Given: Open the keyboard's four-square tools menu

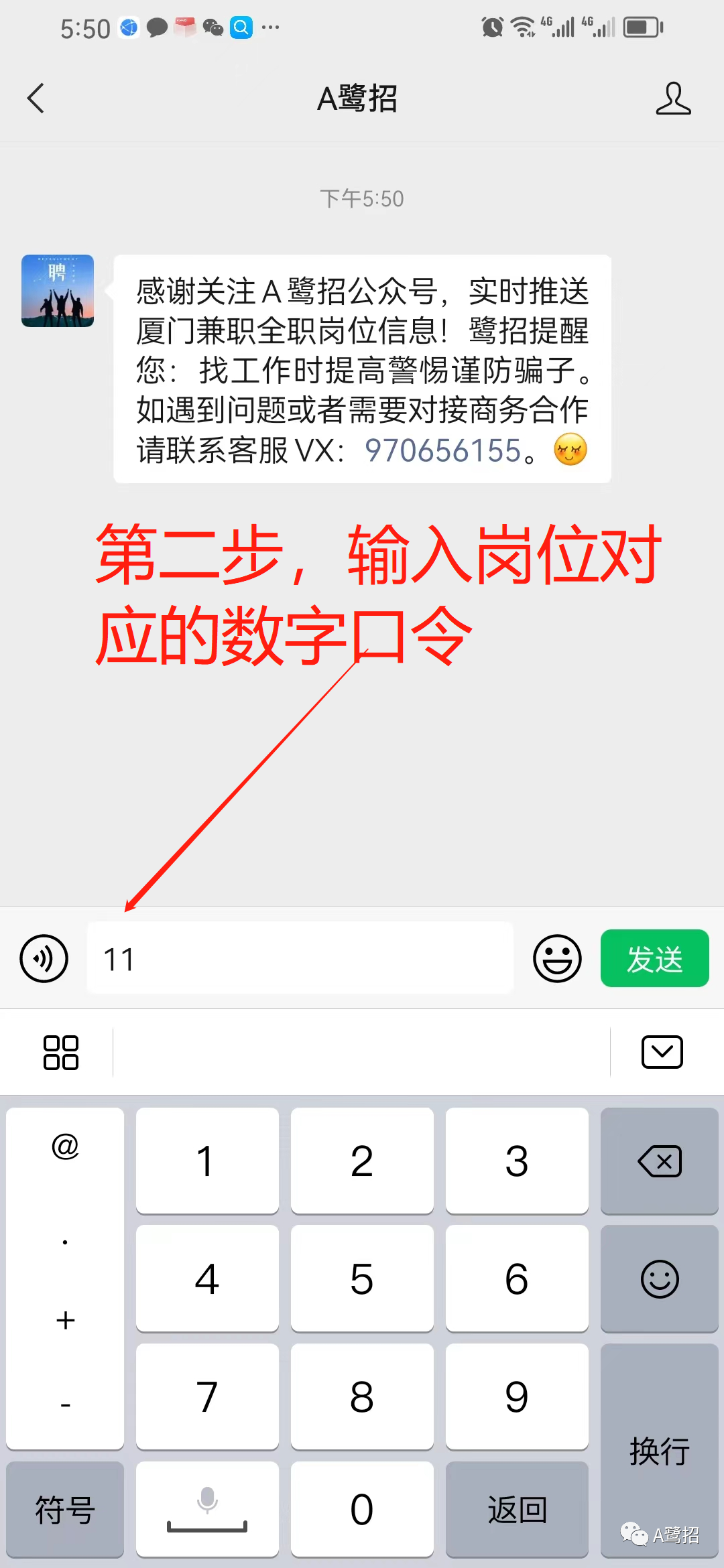Looking at the screenshot, I should tap(61, 1052).
